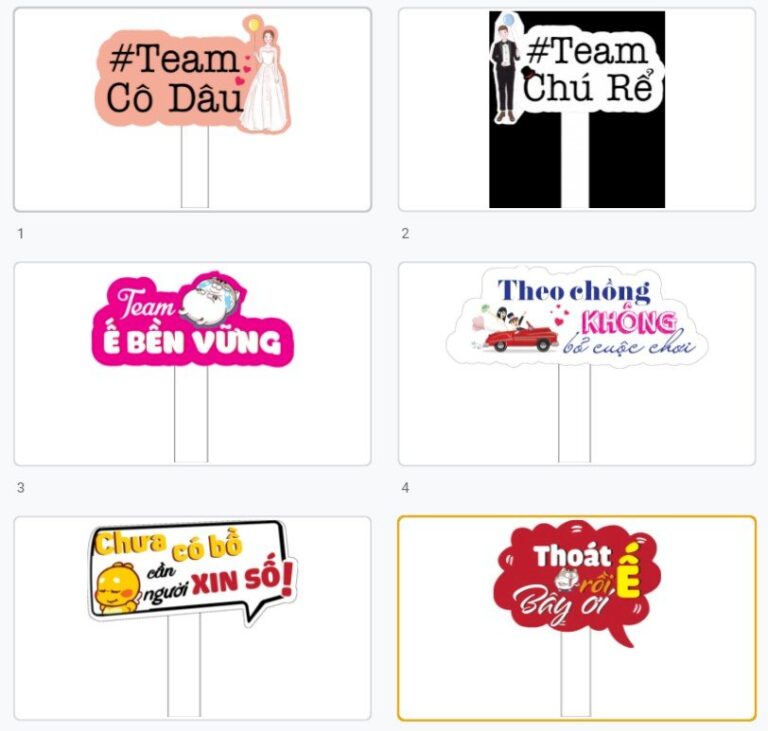The width and height of the screenshot is (768, 731).
Task: Tap the highlighted Thoát Ế rồi page
Action: tap(577, 618)
